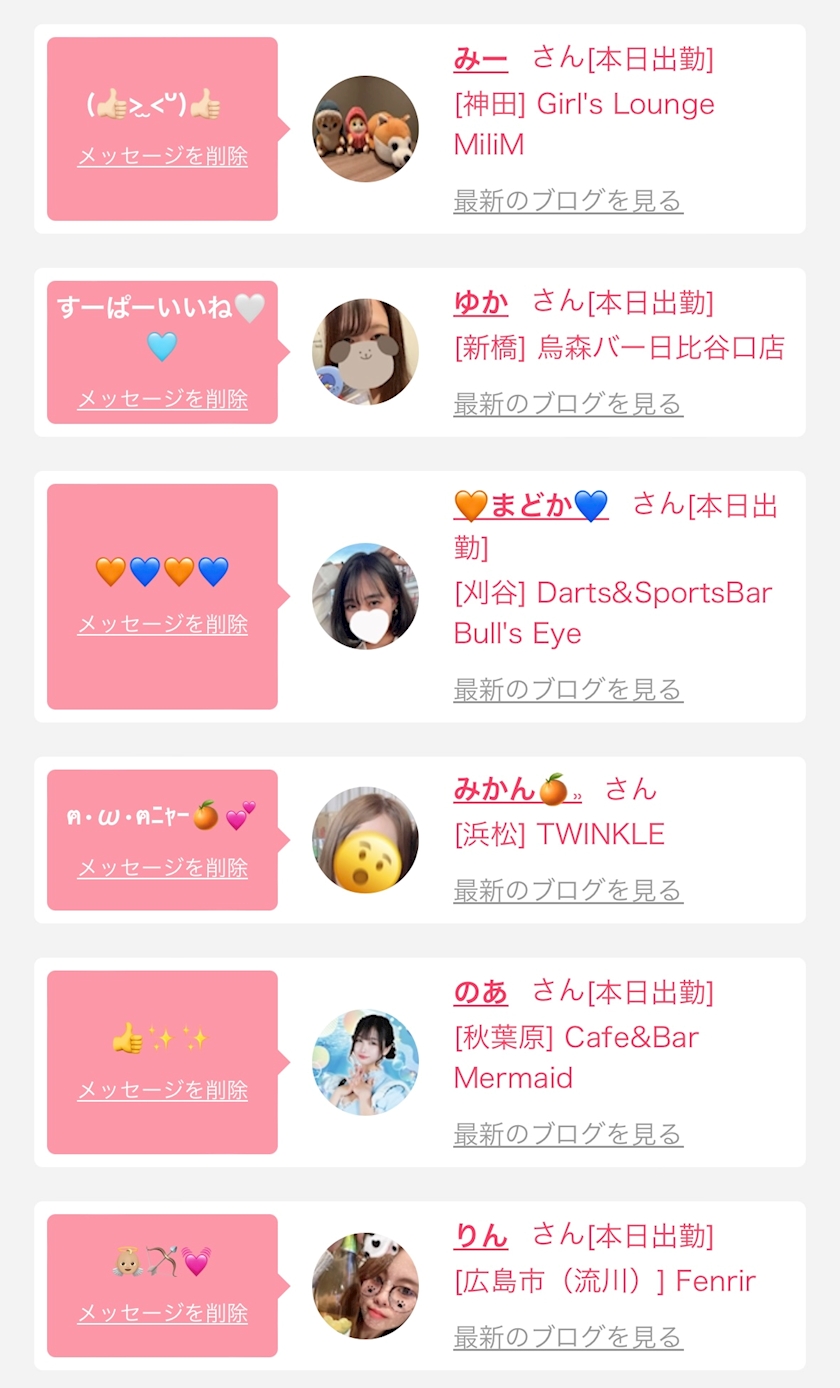840x1388 pixels.
Task: View のあ's latest blog
Action: 567,1134
